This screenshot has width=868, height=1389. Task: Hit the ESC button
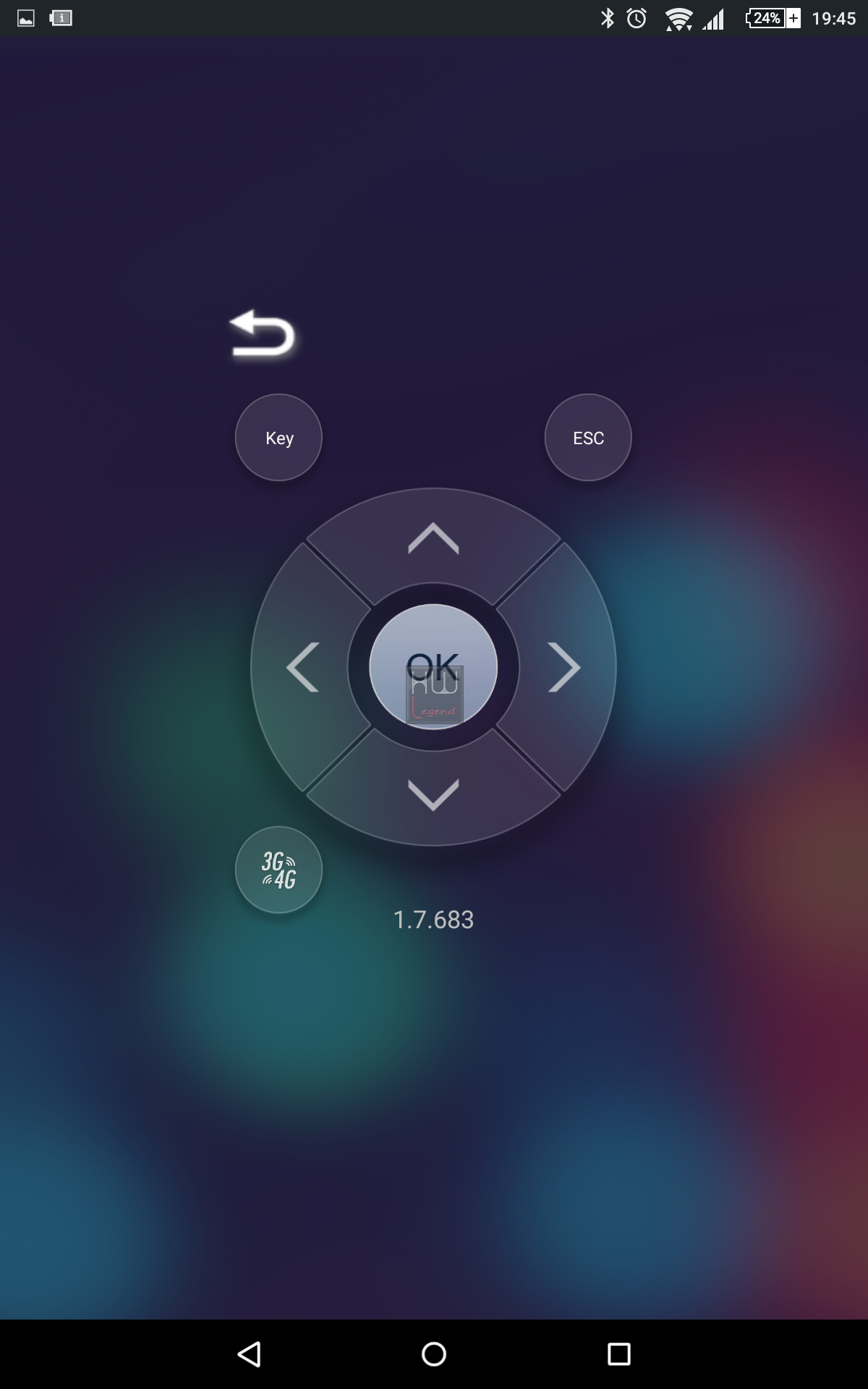coord(588,438)
